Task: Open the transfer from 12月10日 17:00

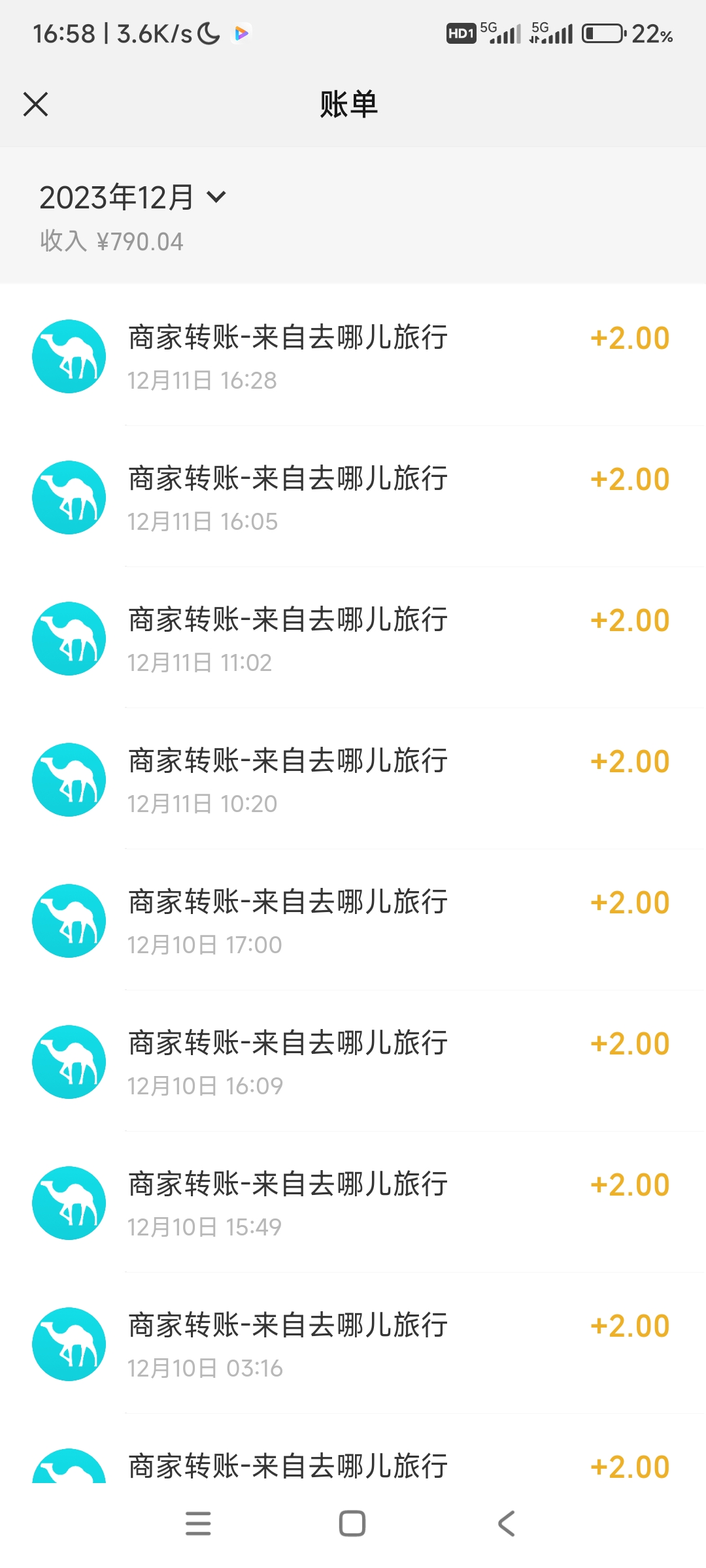Action: 353,921
